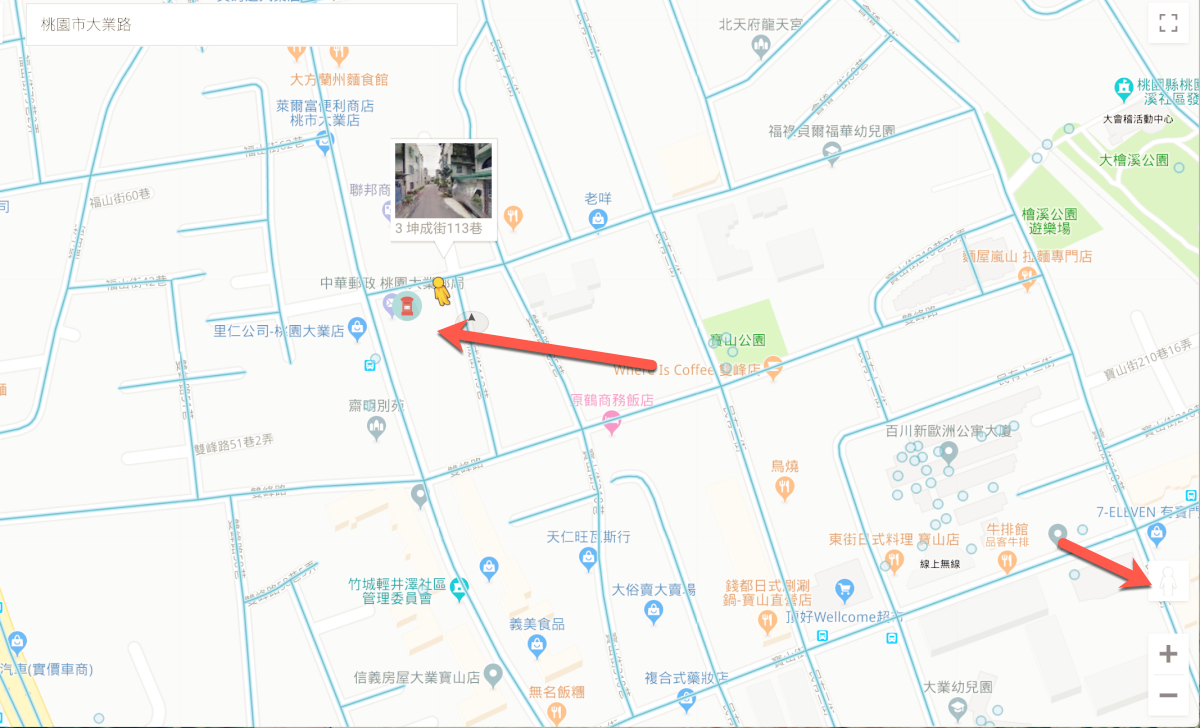Enter fullscreen map view
1200x728 pixels.
1167,24
